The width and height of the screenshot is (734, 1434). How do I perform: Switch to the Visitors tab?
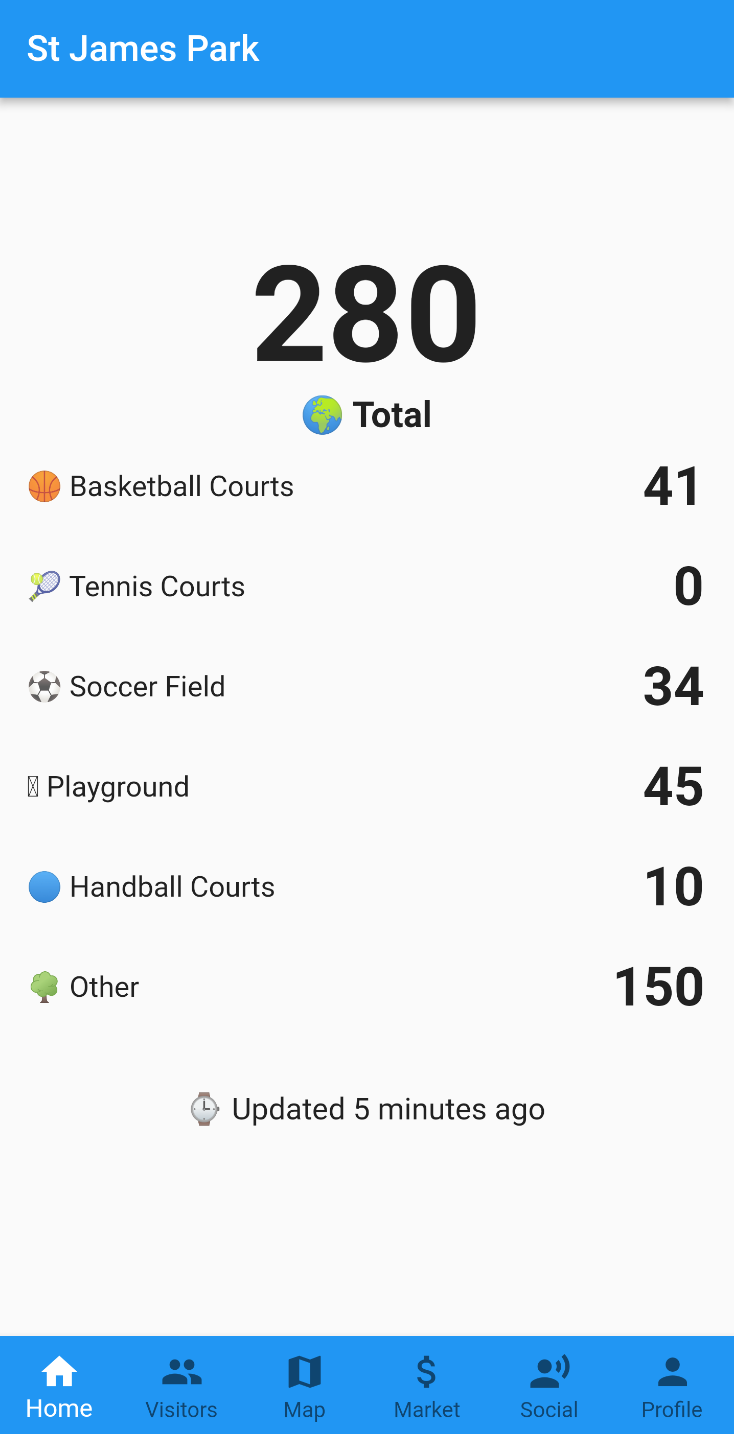[182, 1385]
